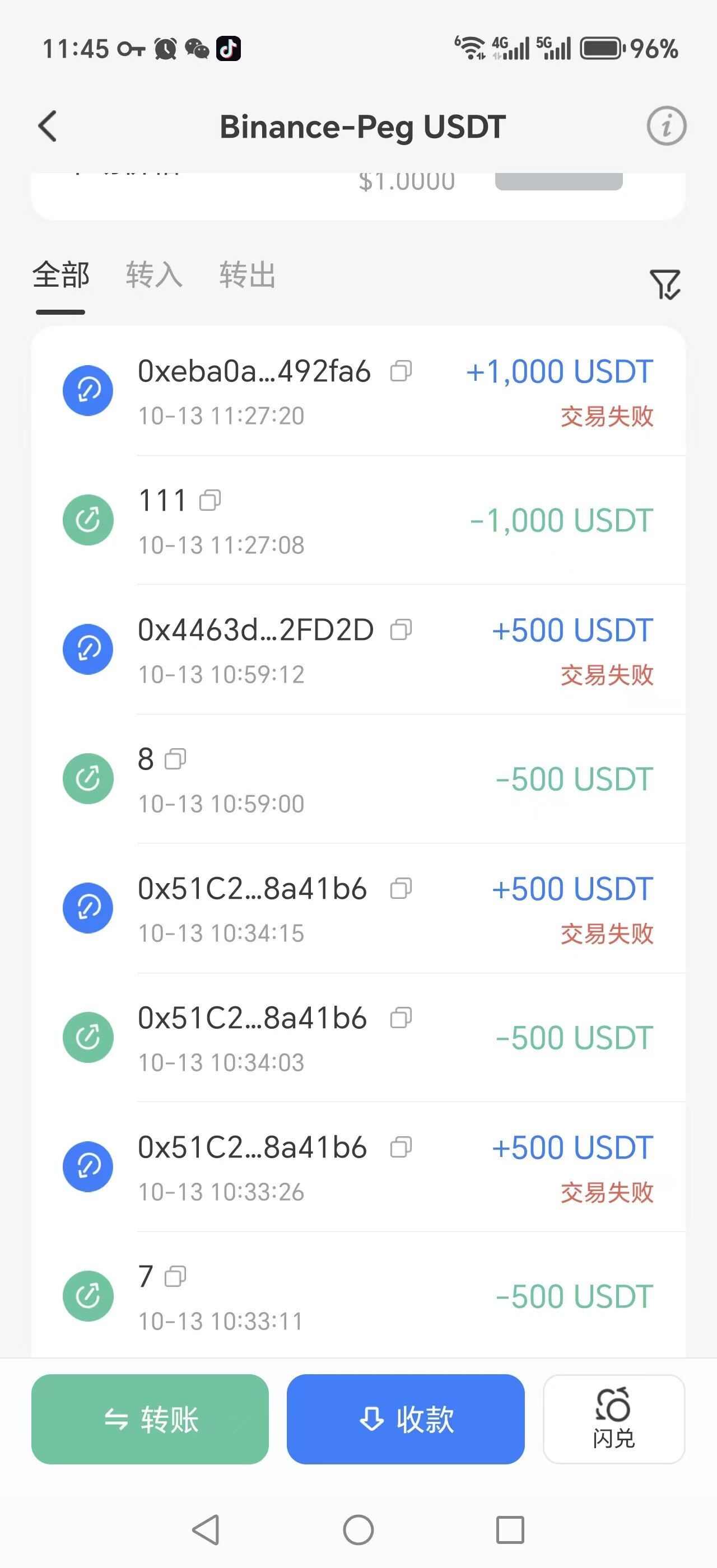717x1568 pixels.
Task: Switch to the 转出 tab
Action: [x=248, y=275]
